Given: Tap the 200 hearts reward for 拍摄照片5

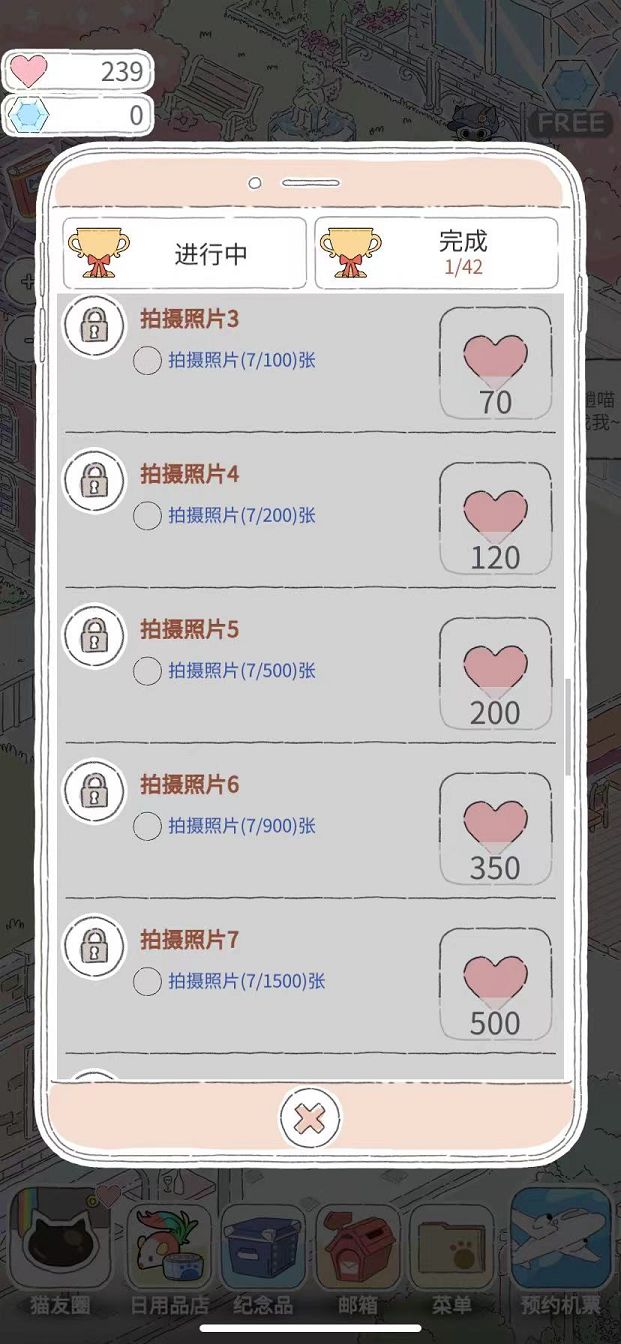Looking at the screenshot, I should 495,674.
